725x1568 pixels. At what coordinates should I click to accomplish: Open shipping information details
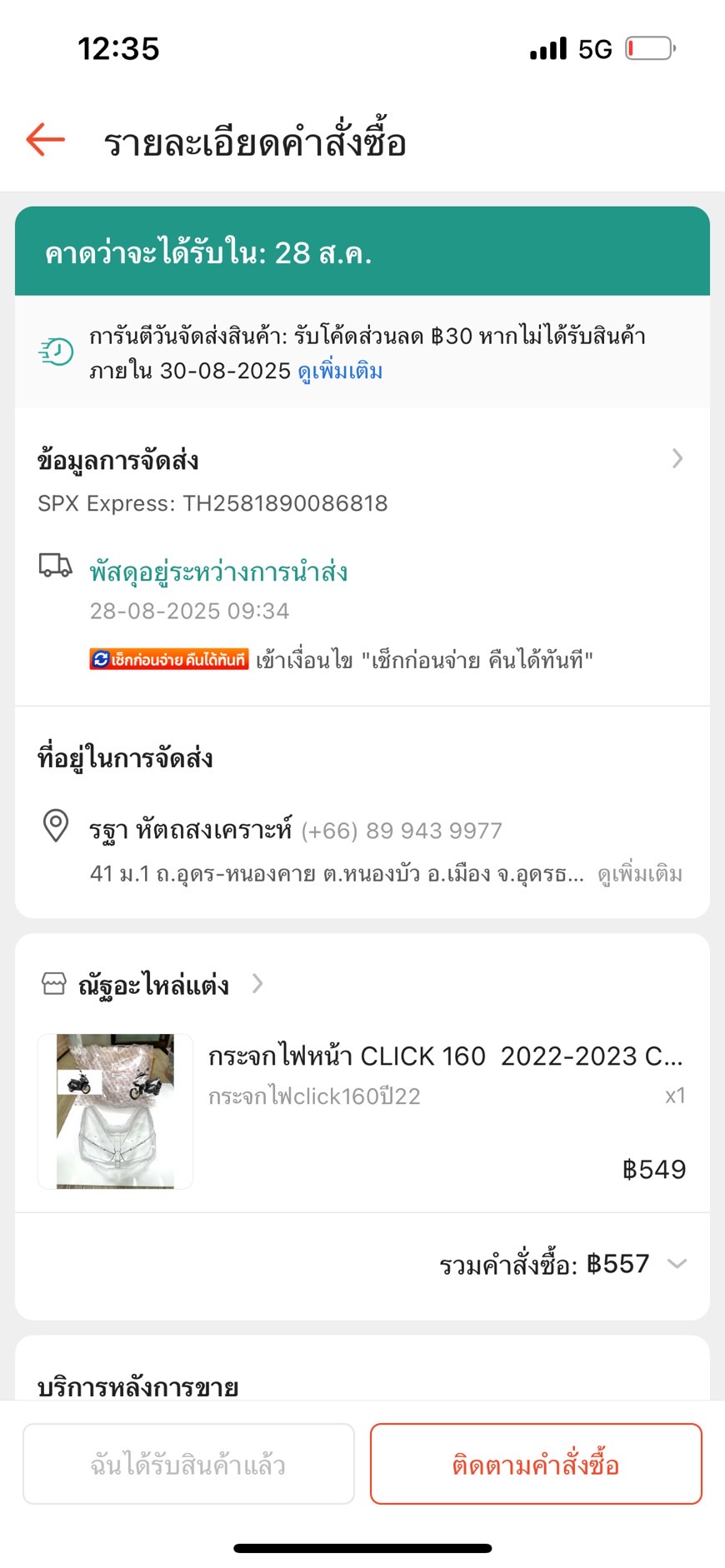(x=677, y=459)
